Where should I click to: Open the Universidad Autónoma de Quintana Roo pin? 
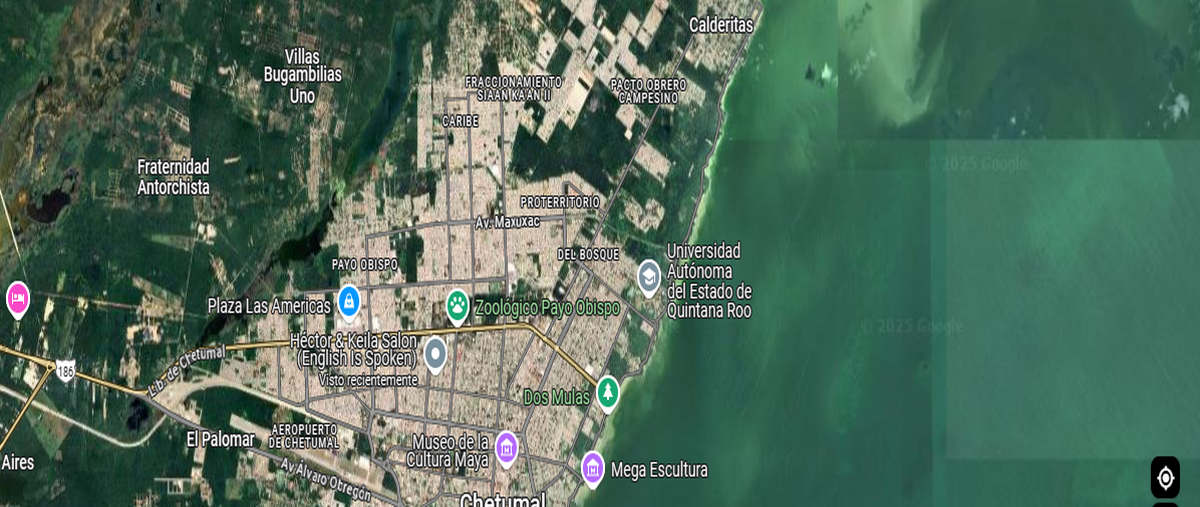(x=649, y=275)
